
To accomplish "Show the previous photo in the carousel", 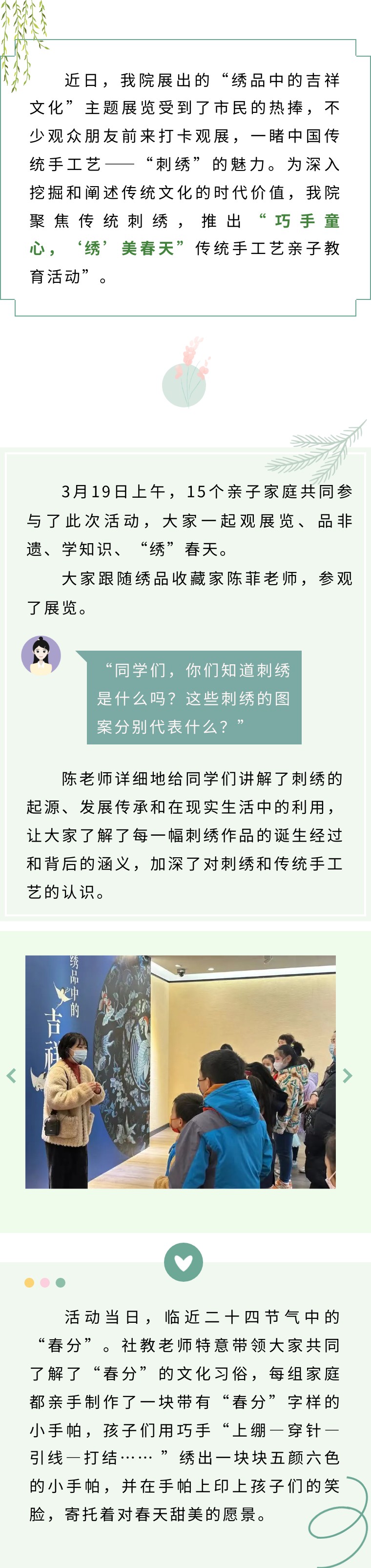I will pos(11,1076).
